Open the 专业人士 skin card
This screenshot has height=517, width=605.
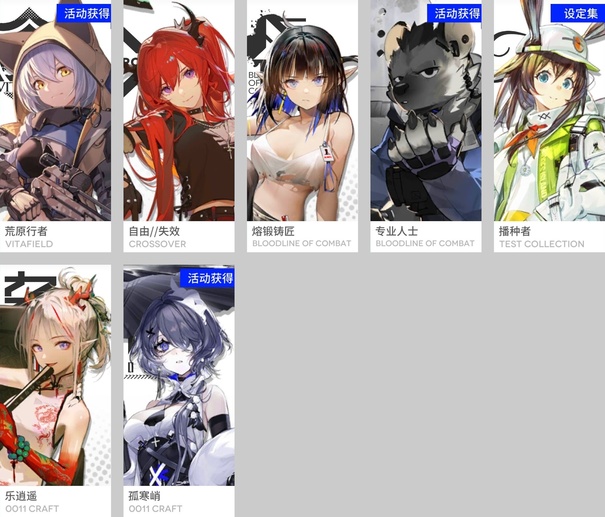[425, 125]
